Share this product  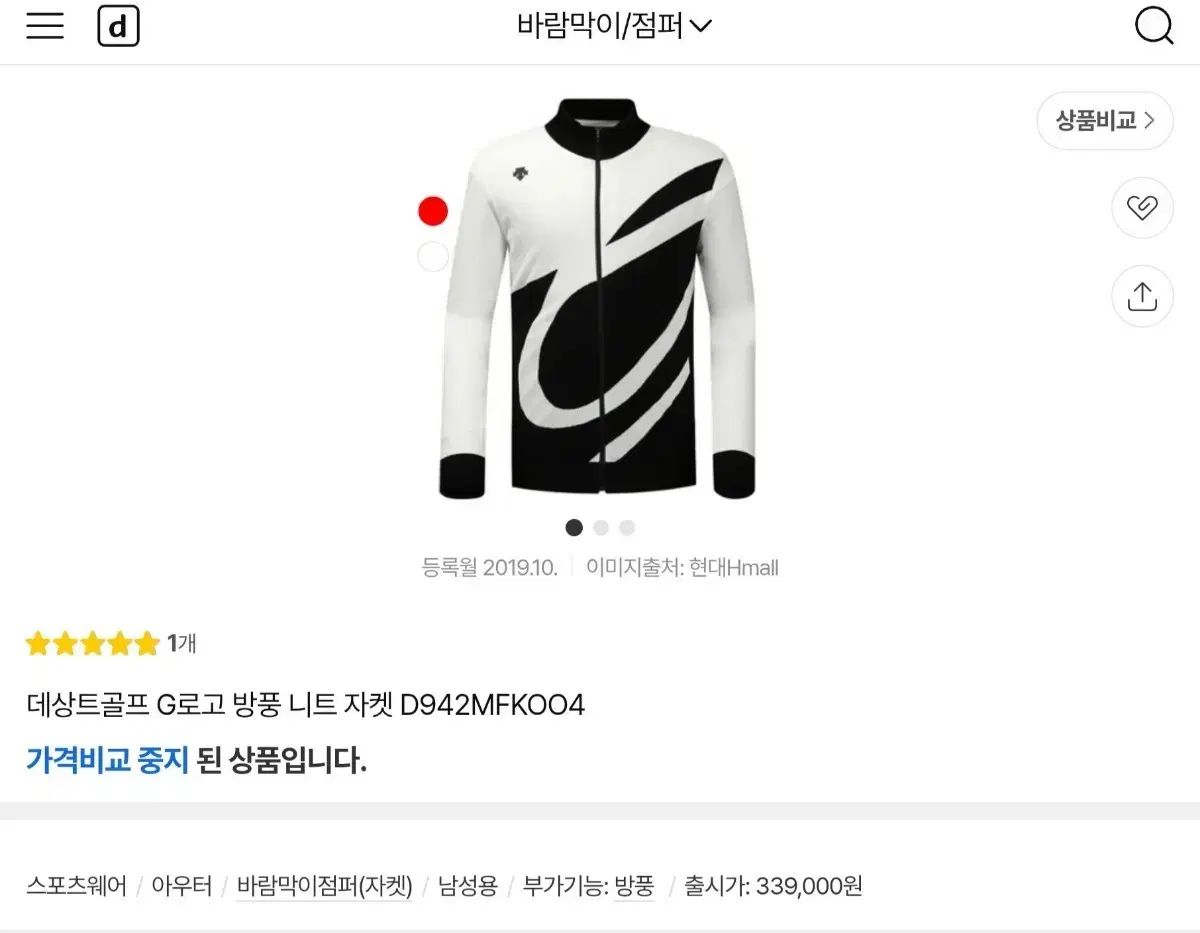tap(1142, 297)
